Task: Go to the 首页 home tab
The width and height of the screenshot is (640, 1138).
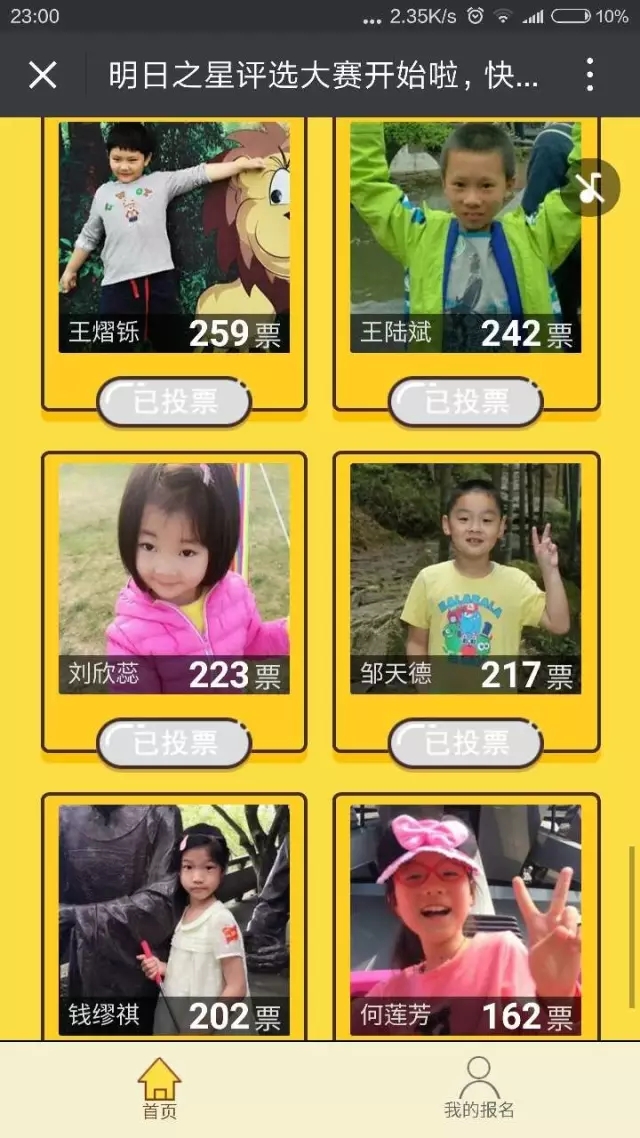Action: [159, 1089]
